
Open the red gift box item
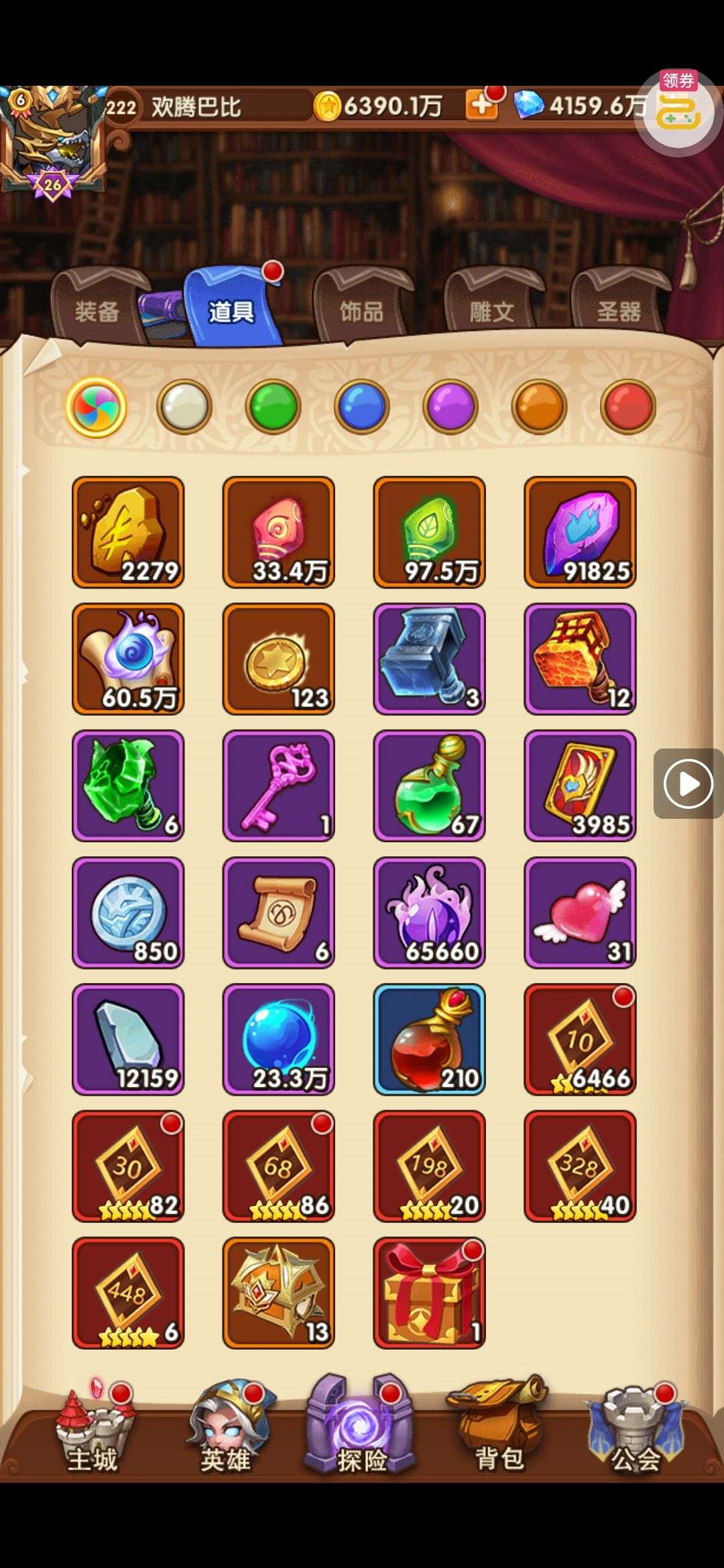(x=429, y=1293)
